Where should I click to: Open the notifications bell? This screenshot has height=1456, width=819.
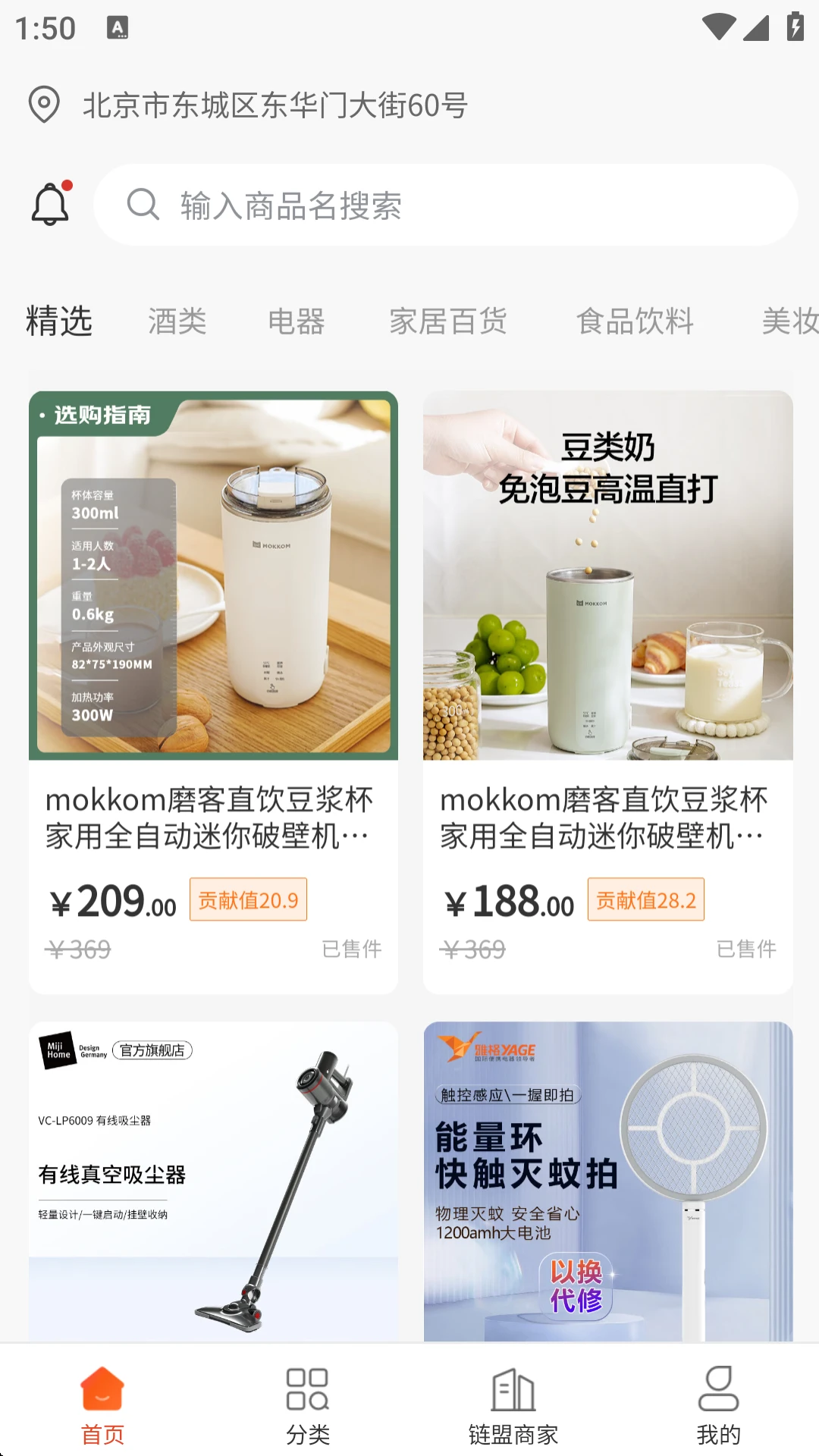tap(50, 204)
